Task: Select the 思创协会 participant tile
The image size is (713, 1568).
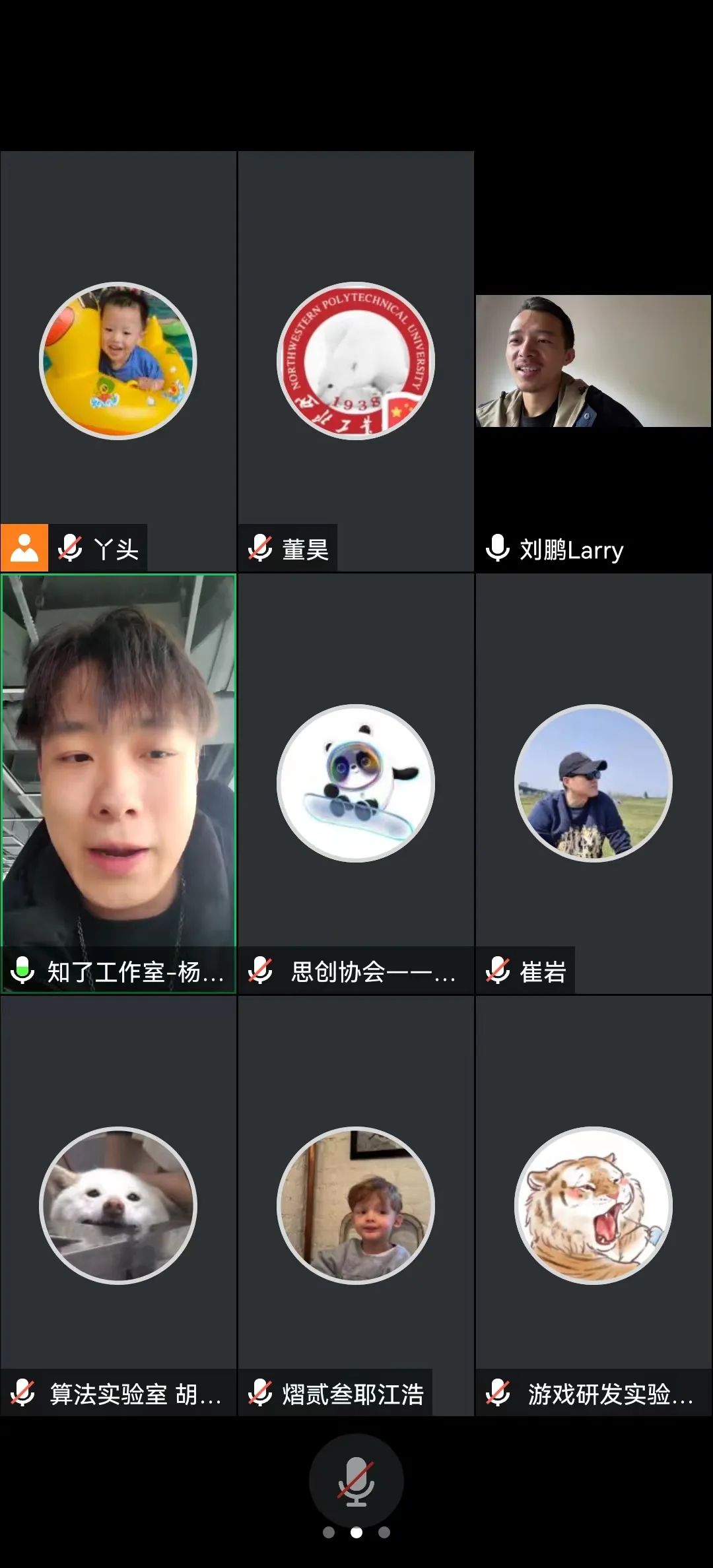Action: (x=356, y=783)
